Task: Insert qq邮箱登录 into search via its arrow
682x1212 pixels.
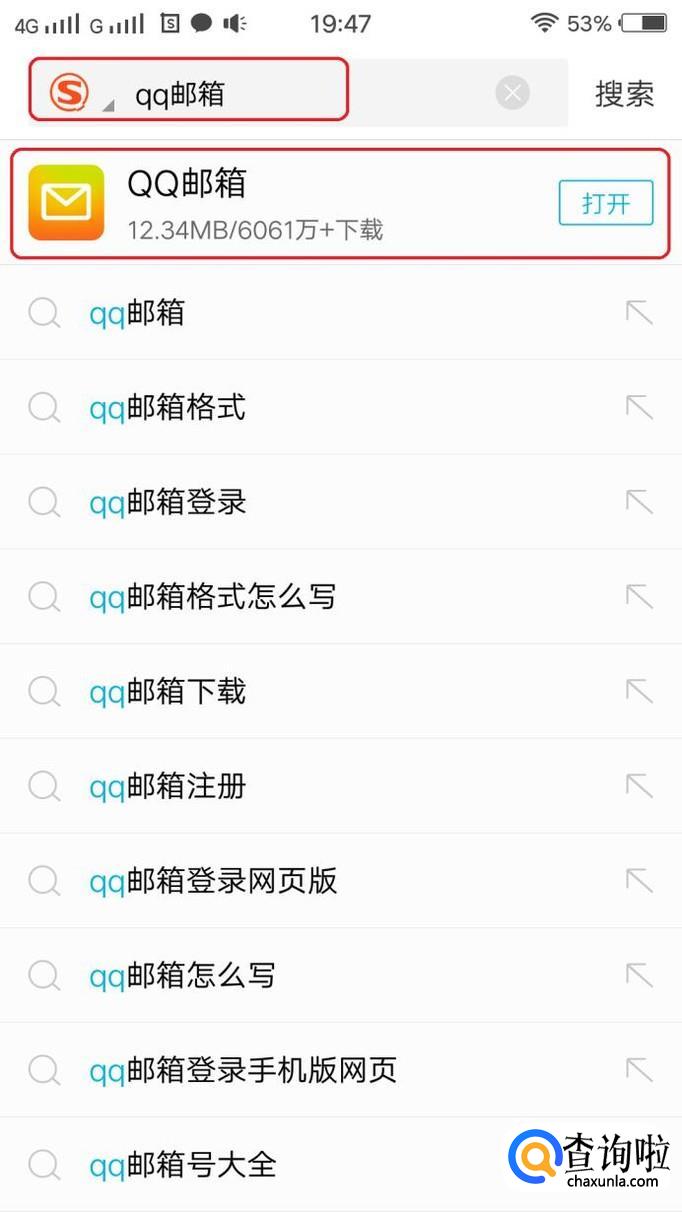Action: [x=638, y=501]
